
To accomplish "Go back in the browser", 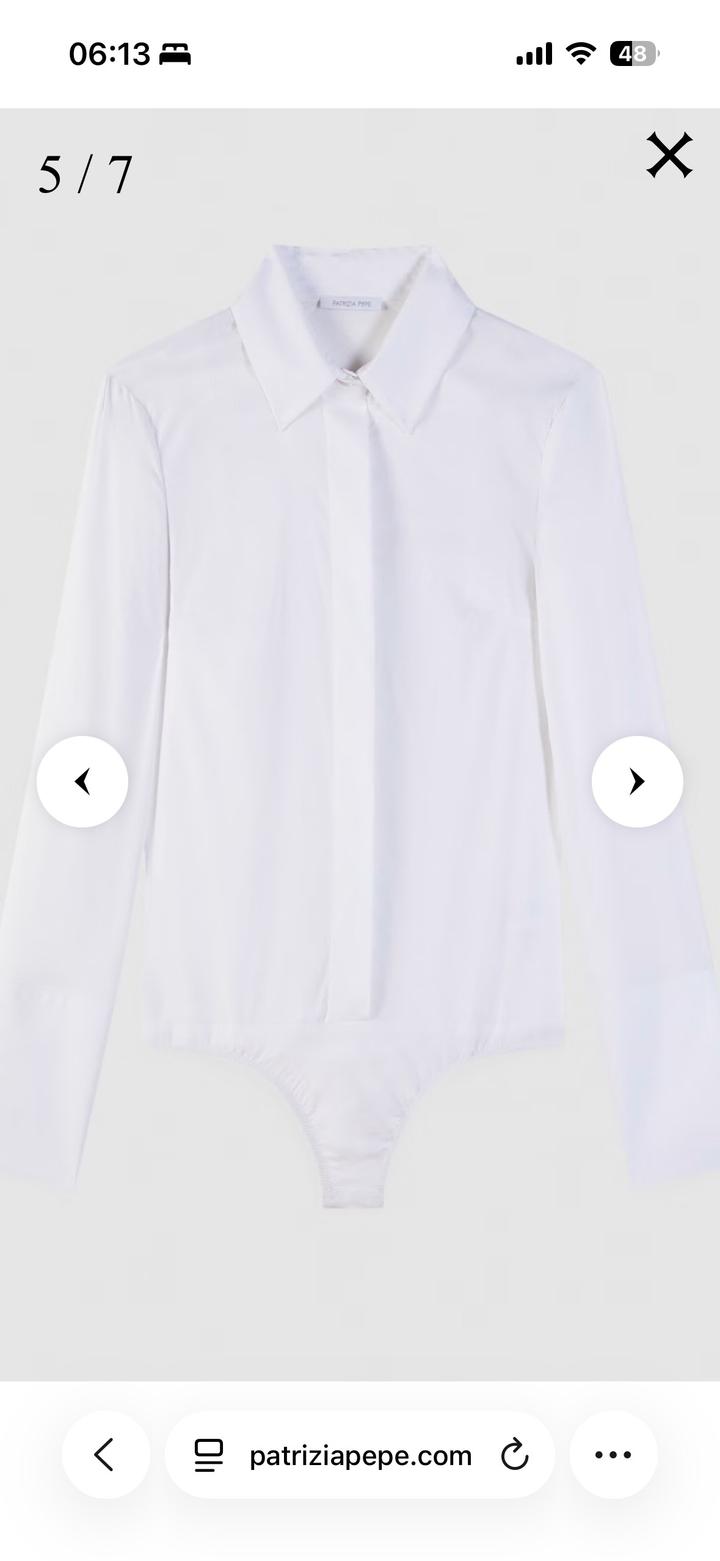I will coord(105,1454).
